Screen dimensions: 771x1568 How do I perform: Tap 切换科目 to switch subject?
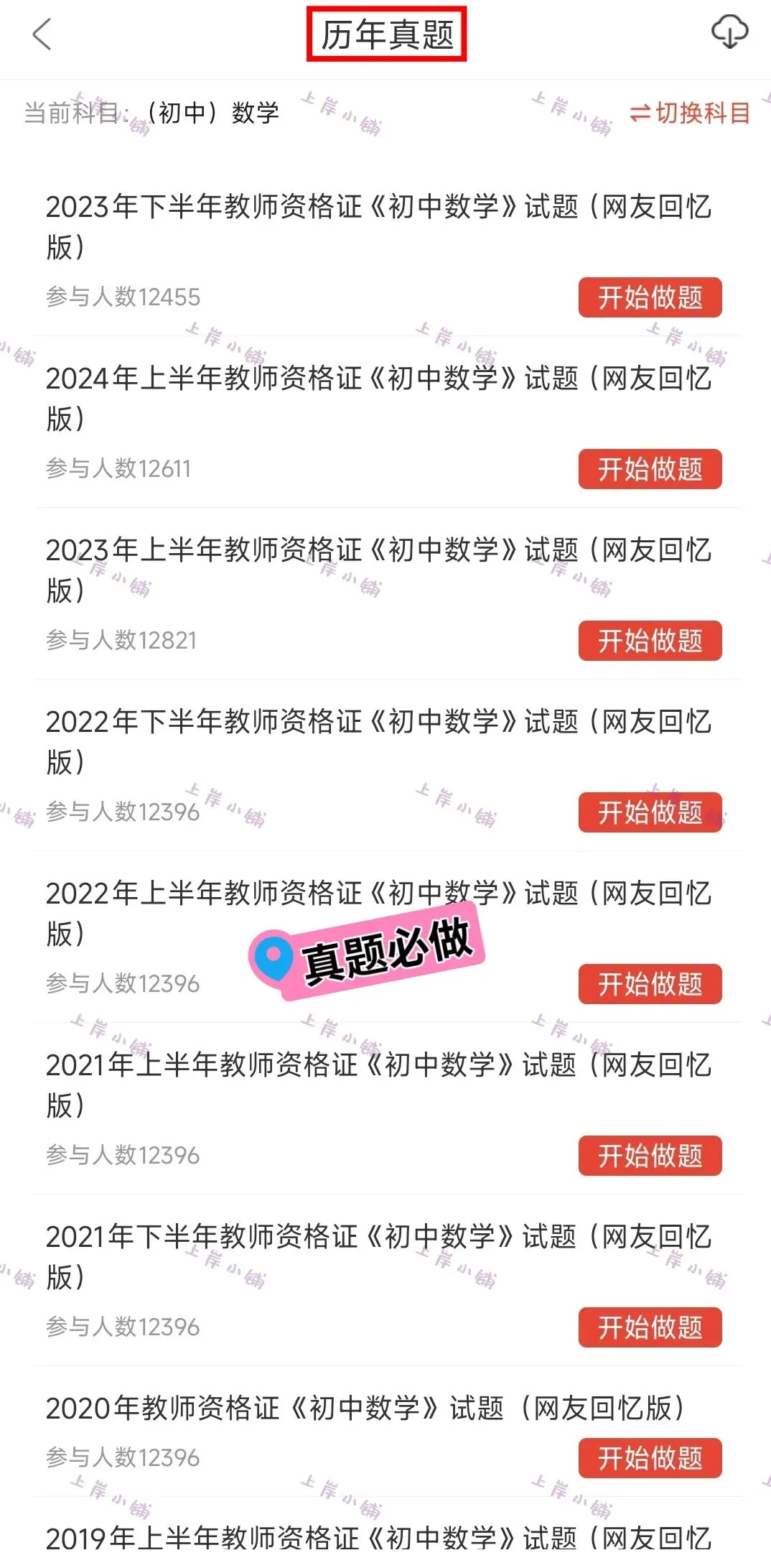pos(690,113)
